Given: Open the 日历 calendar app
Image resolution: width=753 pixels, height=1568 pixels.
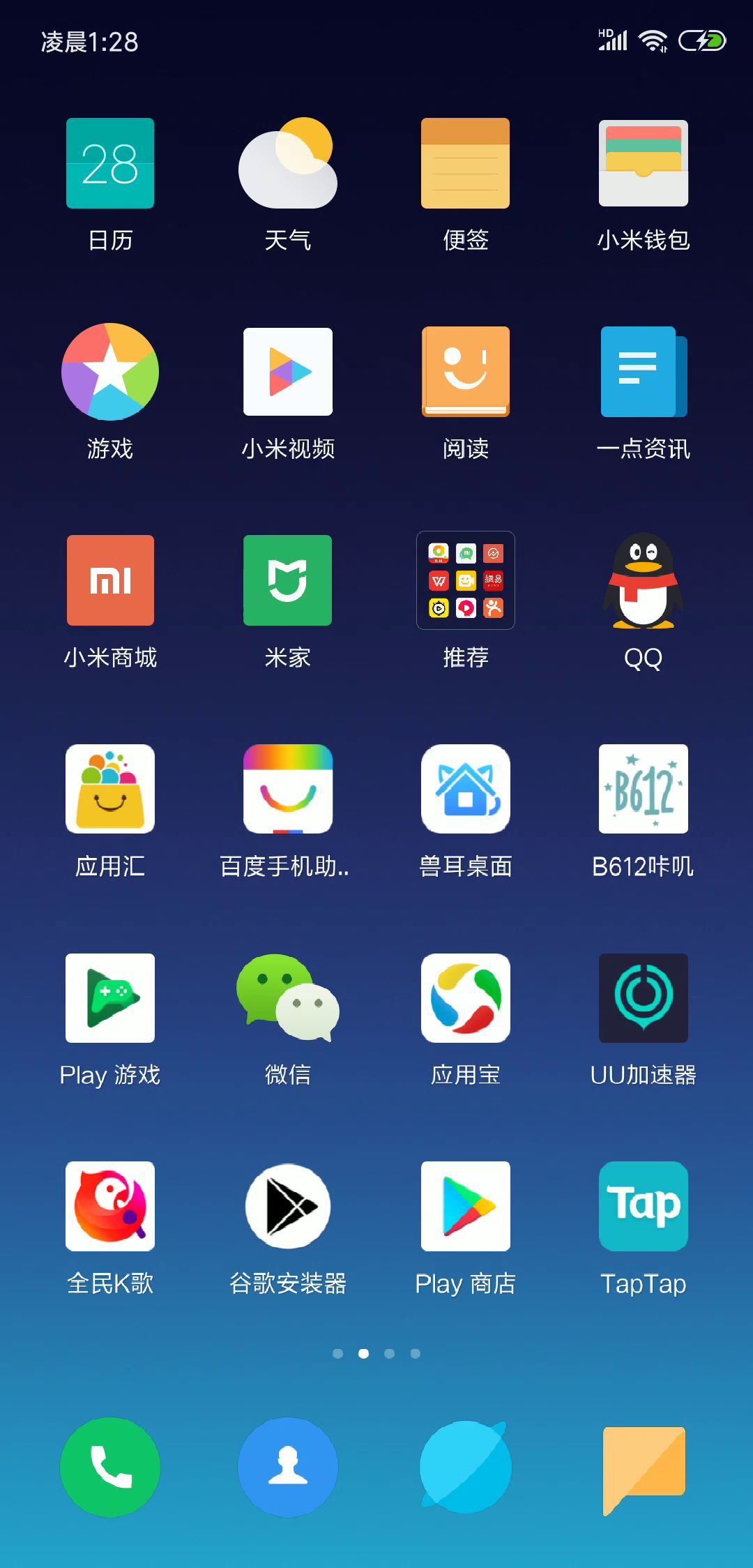Looking at the screenshot, I should [x=110, y=163].
